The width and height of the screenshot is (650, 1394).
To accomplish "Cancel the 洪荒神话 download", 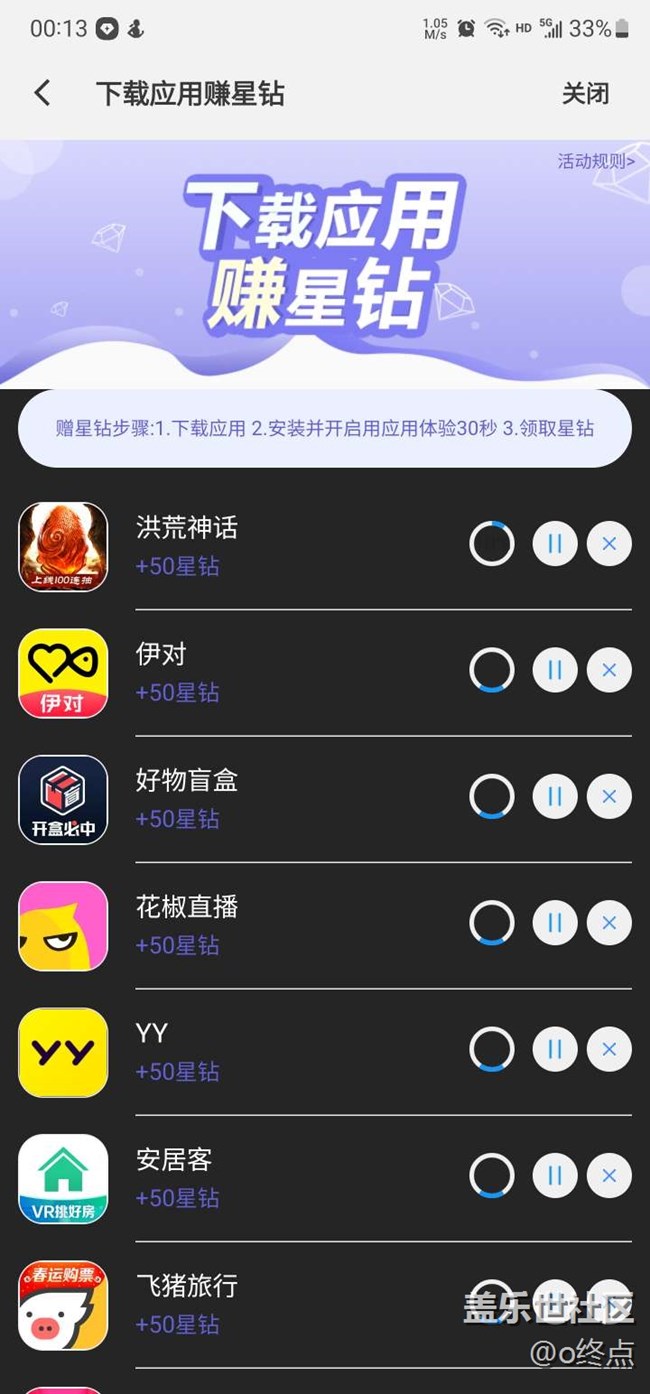I will click(x=609, y=544).
